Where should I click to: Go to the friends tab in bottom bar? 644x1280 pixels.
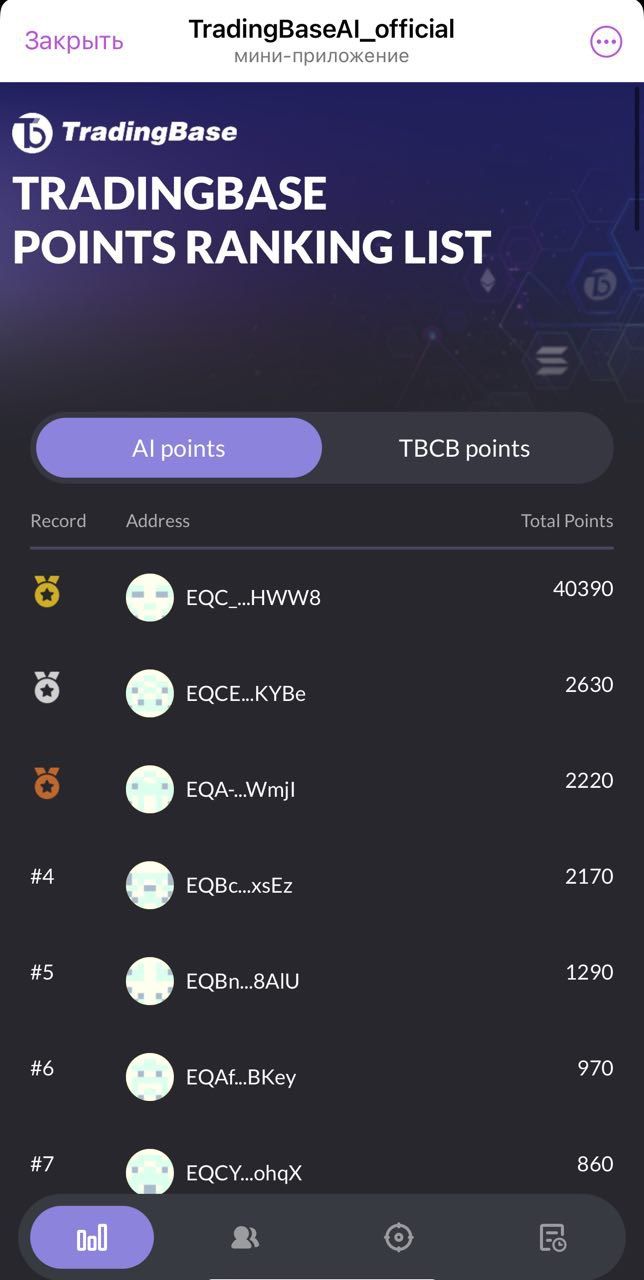click(245, 1238)
